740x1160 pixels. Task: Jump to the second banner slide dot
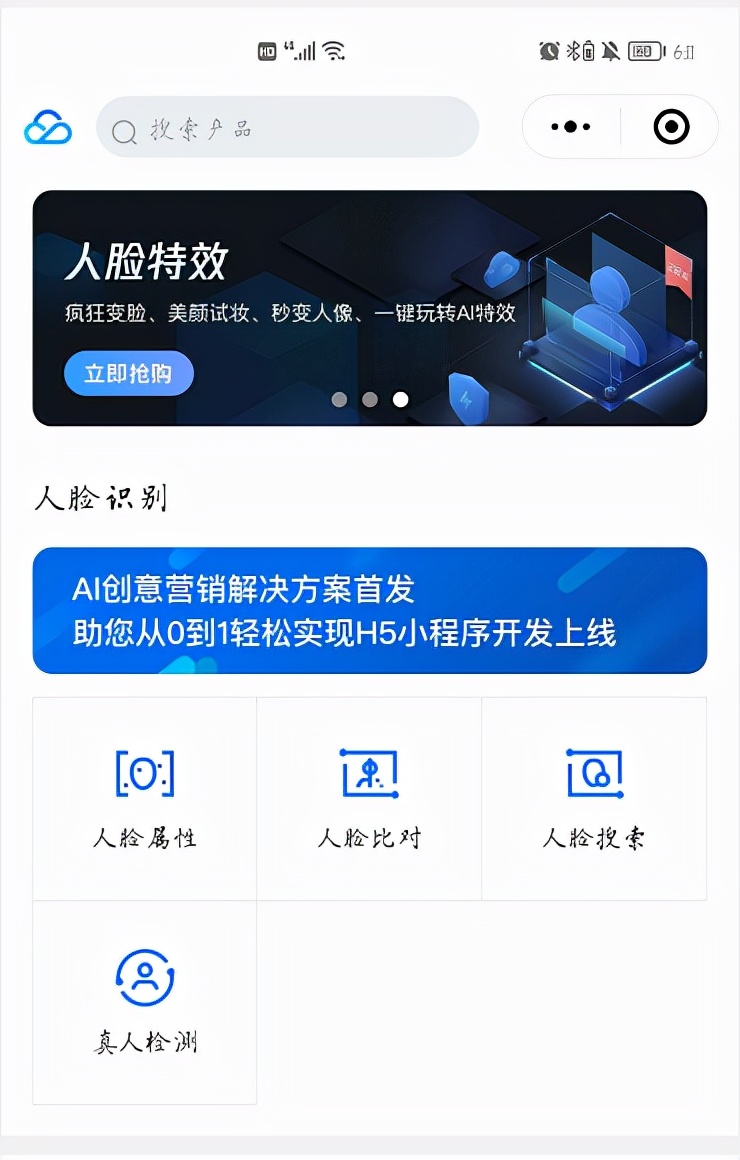pyautogui.click(x=370, y=400)
